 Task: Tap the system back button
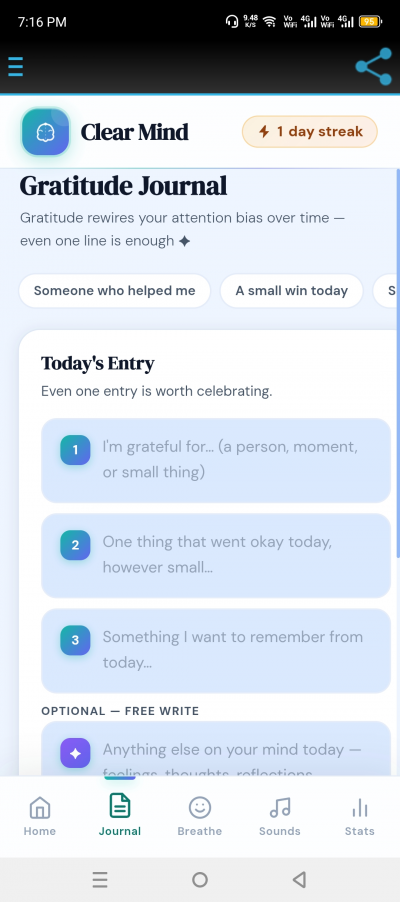299,879
